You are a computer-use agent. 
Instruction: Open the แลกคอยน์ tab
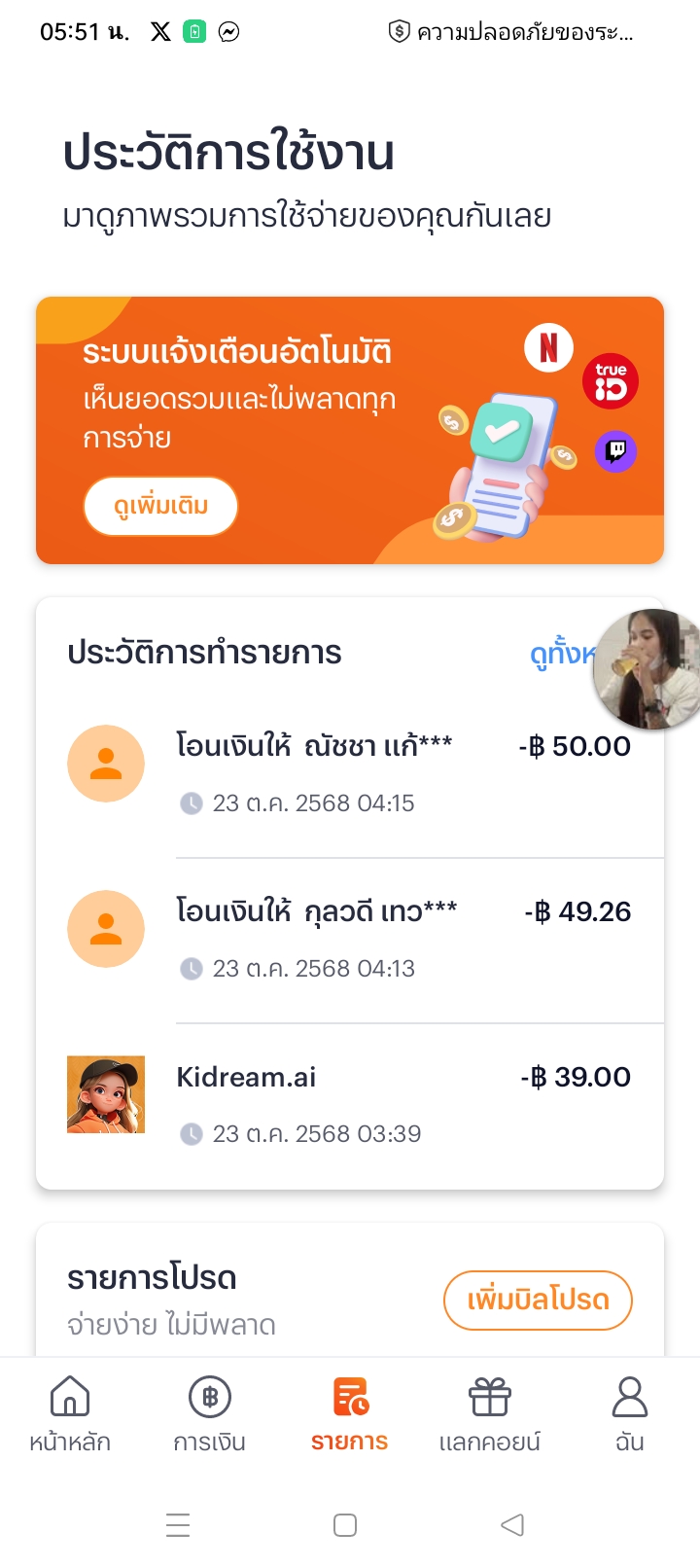click(490, 1414)
